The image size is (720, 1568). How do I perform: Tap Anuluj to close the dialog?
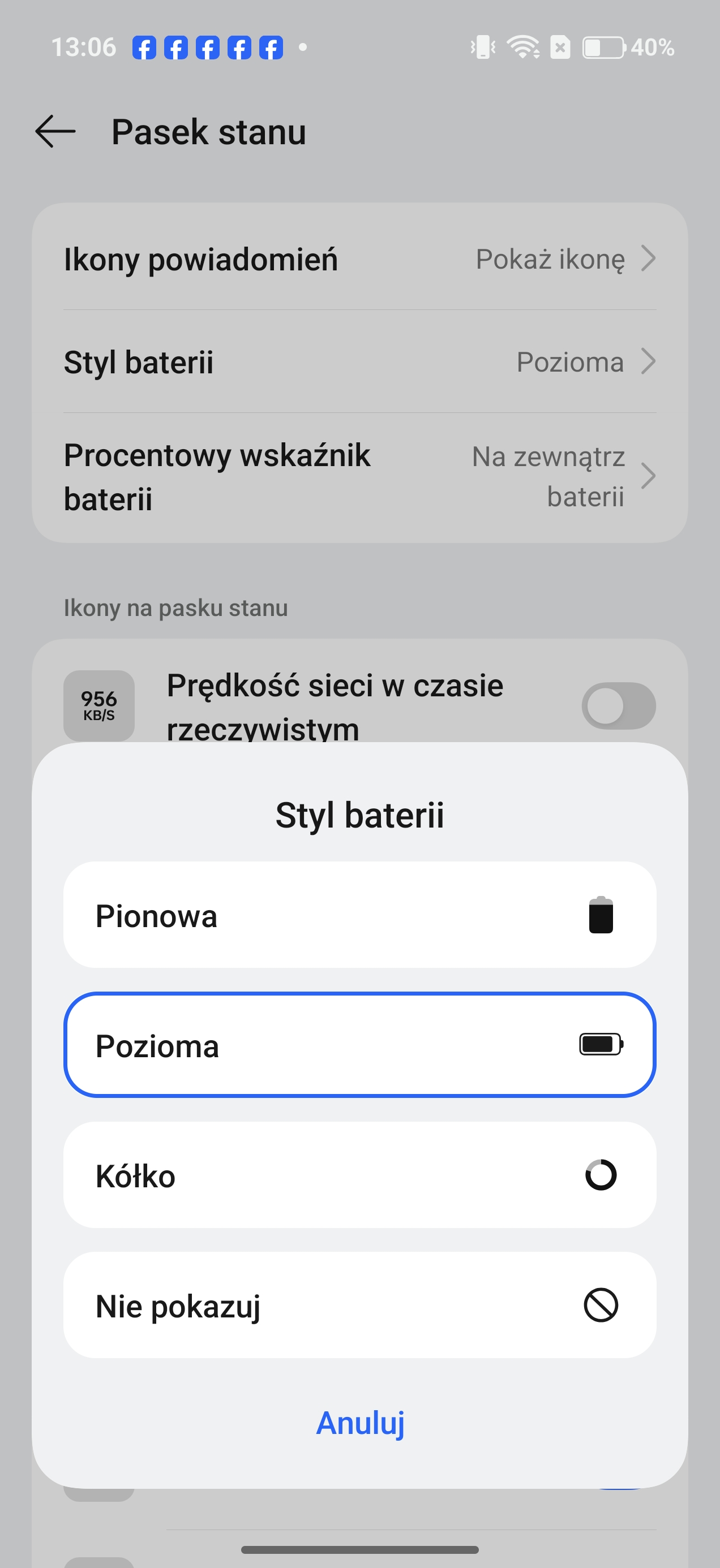359,1423
